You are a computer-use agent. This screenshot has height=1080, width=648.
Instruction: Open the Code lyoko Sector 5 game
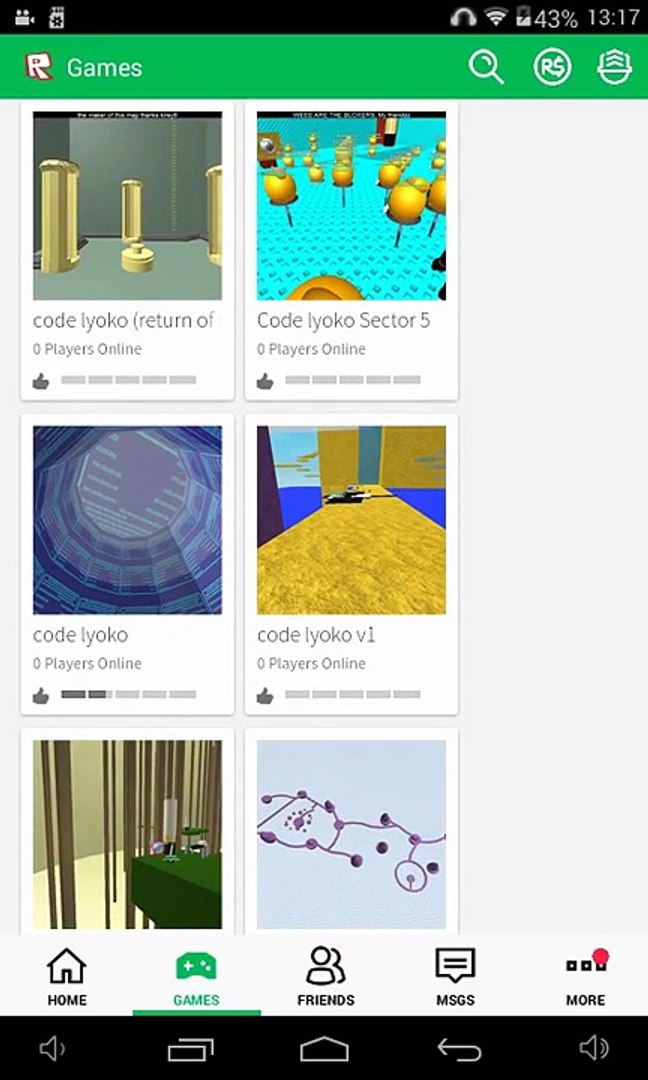click(351, 250)
